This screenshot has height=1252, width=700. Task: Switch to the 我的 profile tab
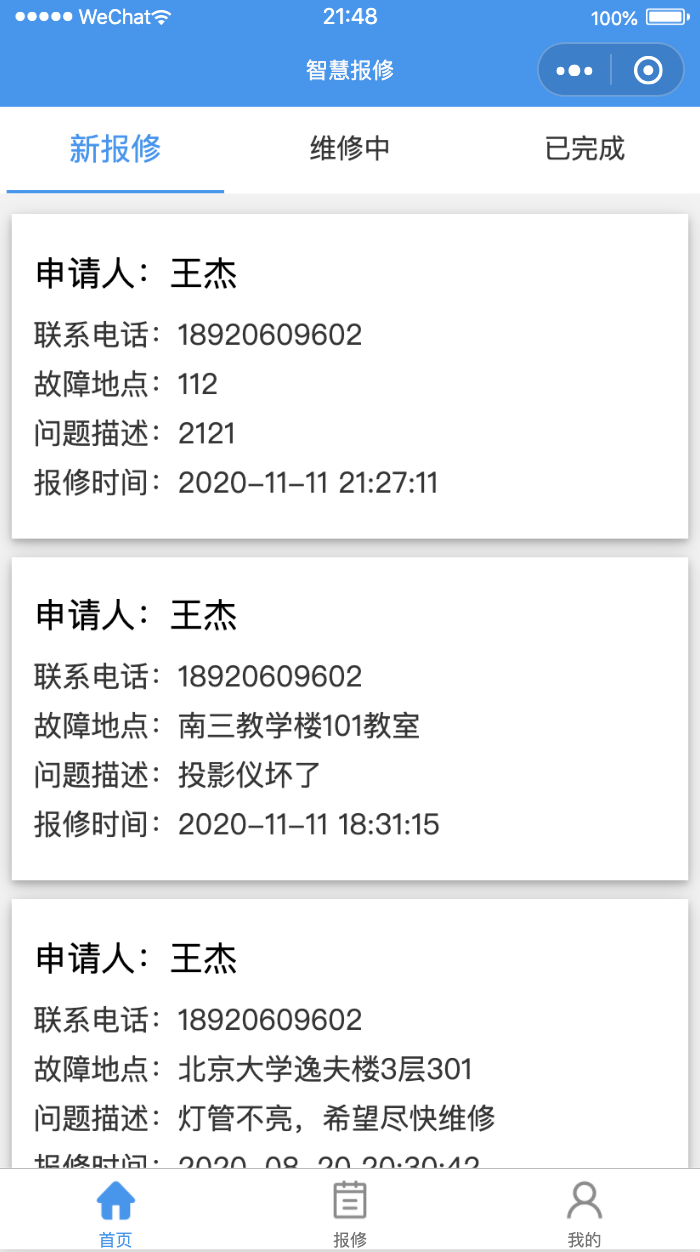pyautogui.click(x=584, y=1212)
